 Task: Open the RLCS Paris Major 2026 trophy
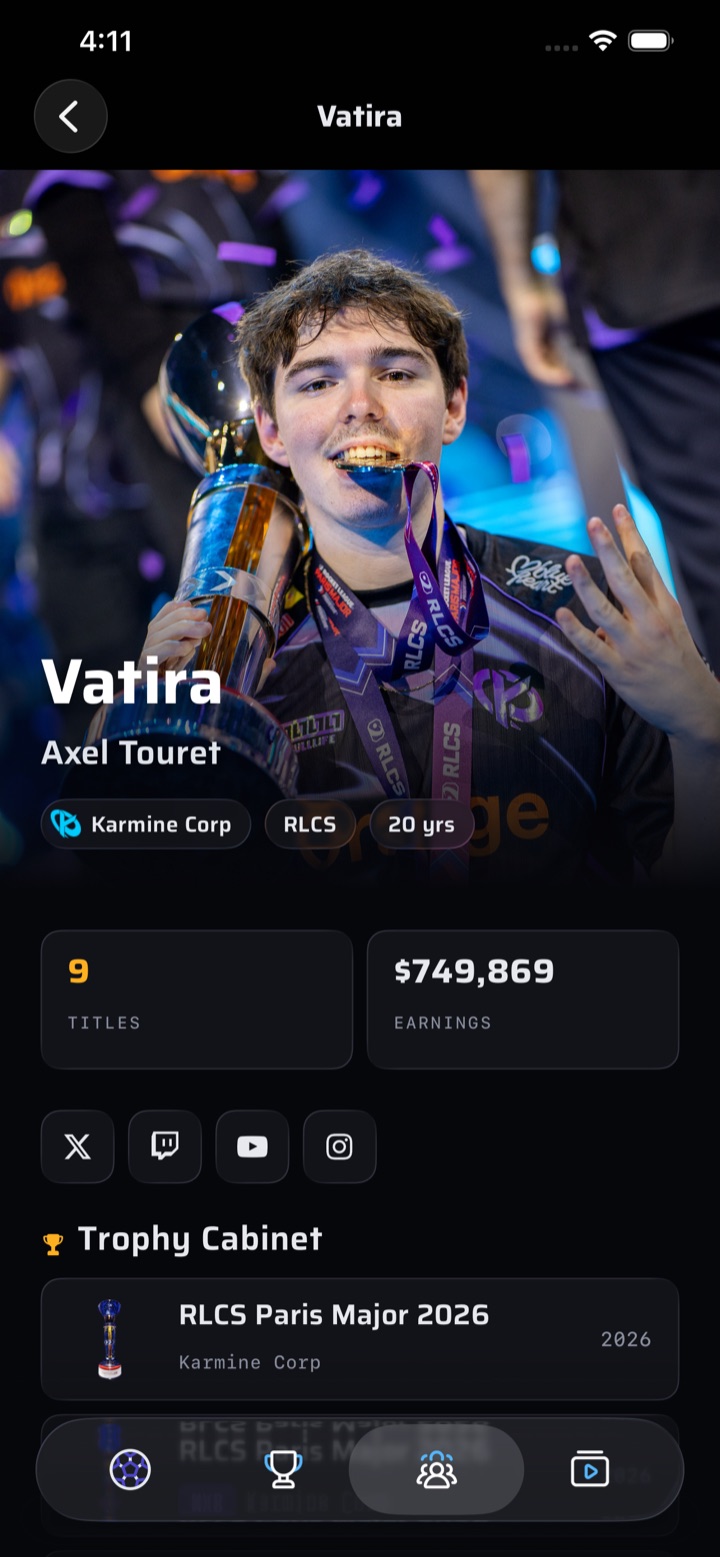click(x=360, y=1339)
